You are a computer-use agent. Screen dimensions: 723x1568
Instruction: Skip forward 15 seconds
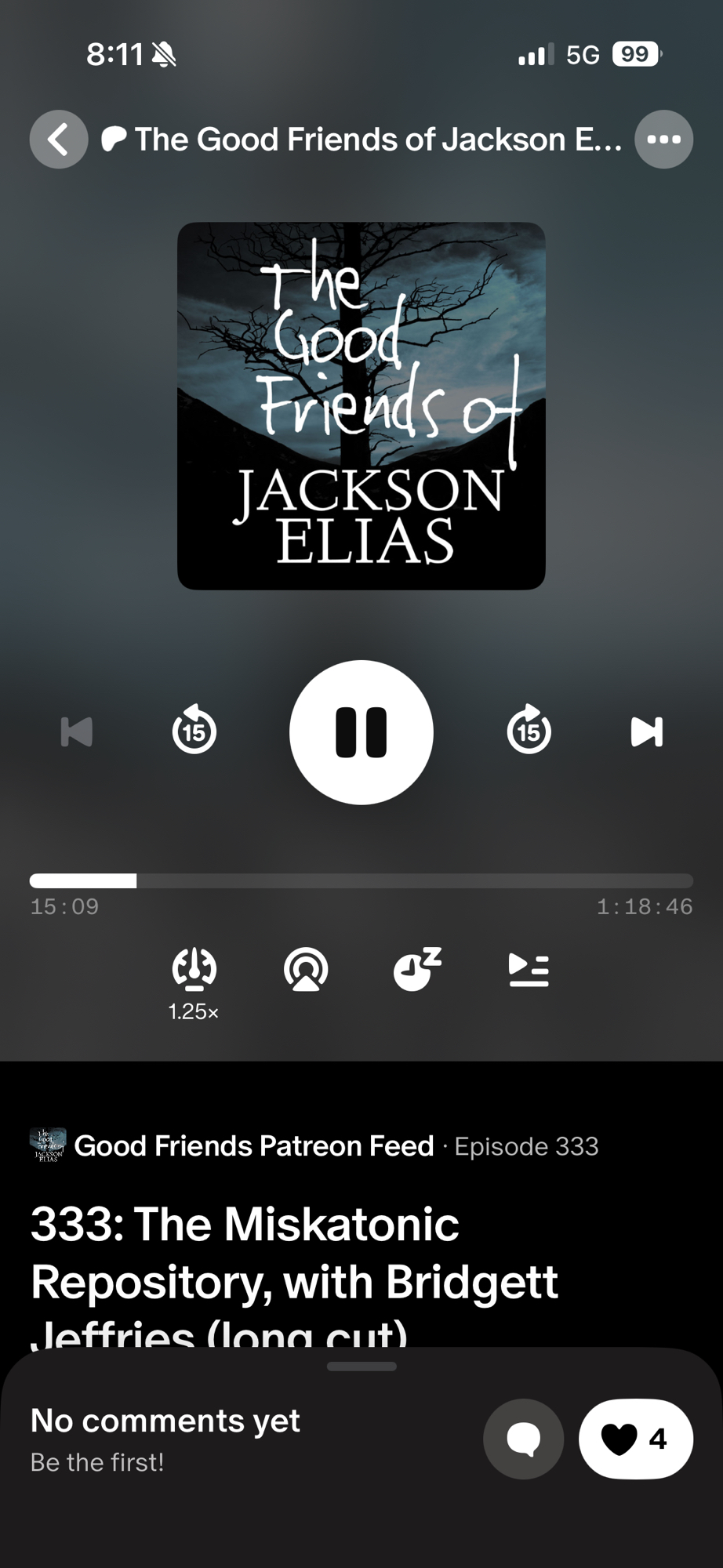[529, 731]
